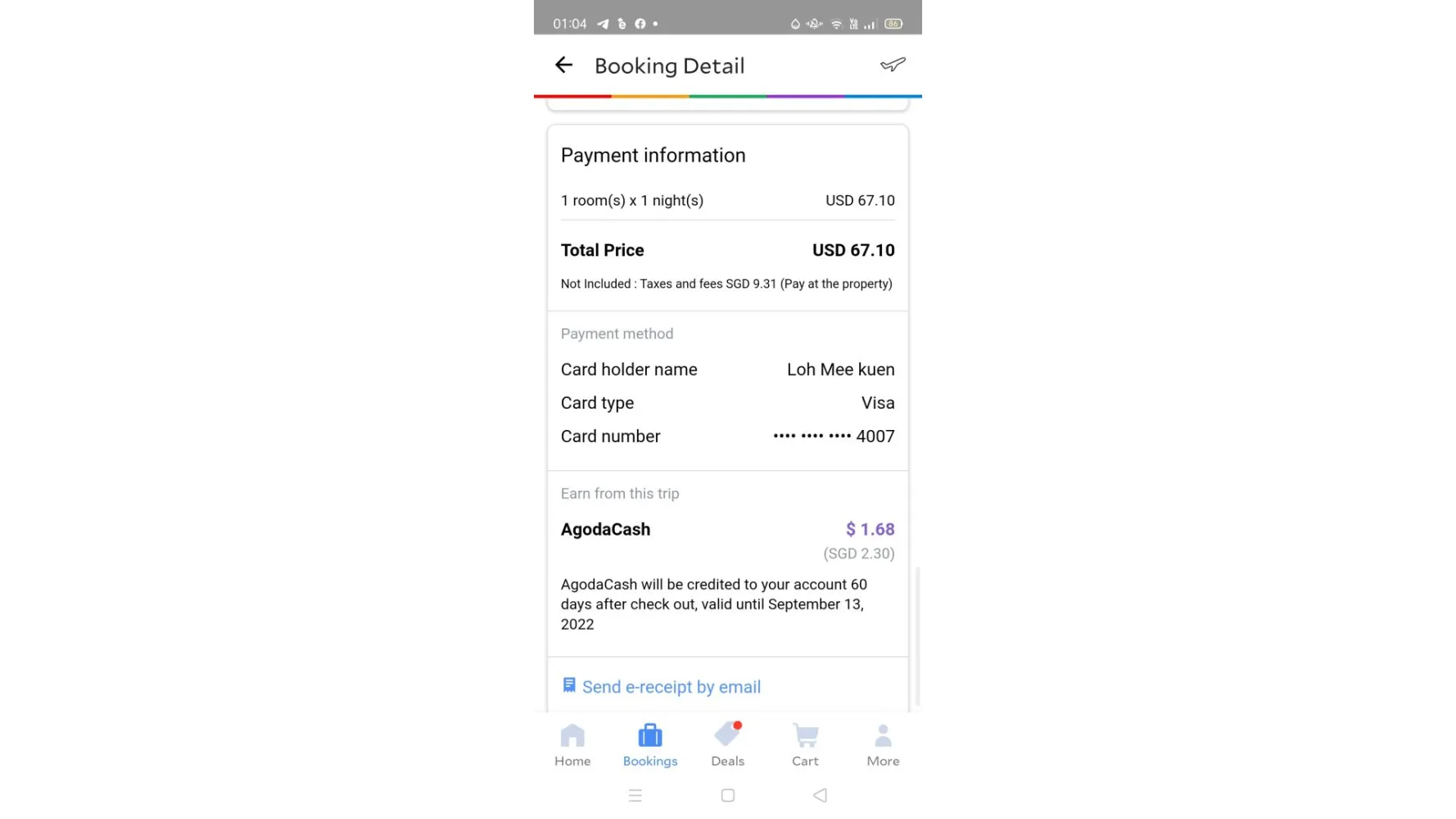Open the Bookings tab
The height and width of the screenshot is (819, 1456).
point(650,744)
